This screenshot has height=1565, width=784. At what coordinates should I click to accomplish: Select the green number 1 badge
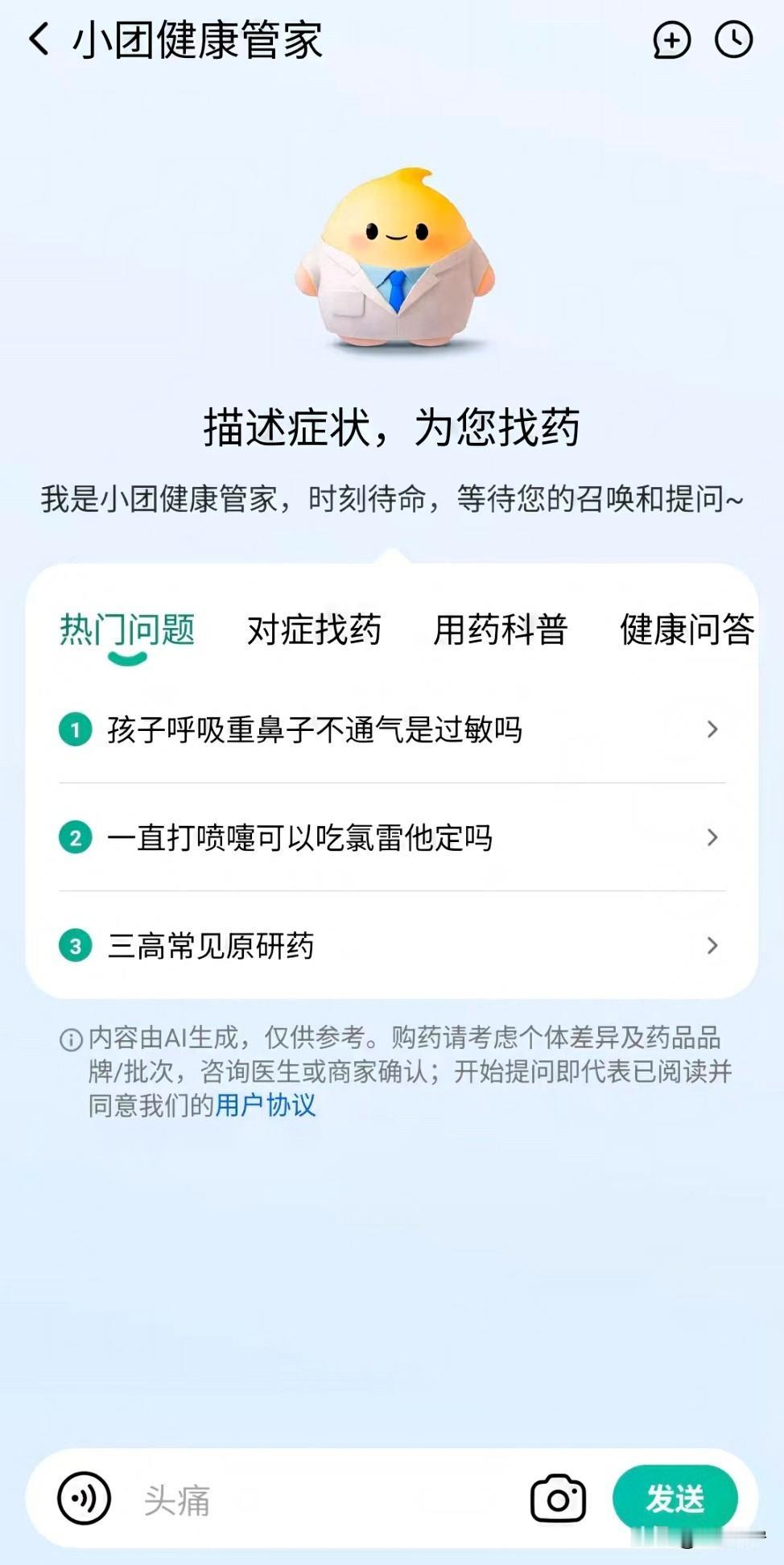tap(74, 731)
